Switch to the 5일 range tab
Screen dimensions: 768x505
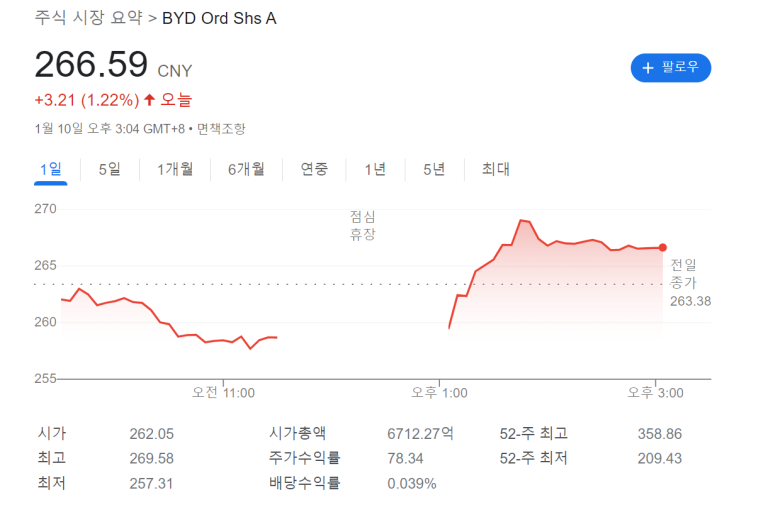click(109, 169)
